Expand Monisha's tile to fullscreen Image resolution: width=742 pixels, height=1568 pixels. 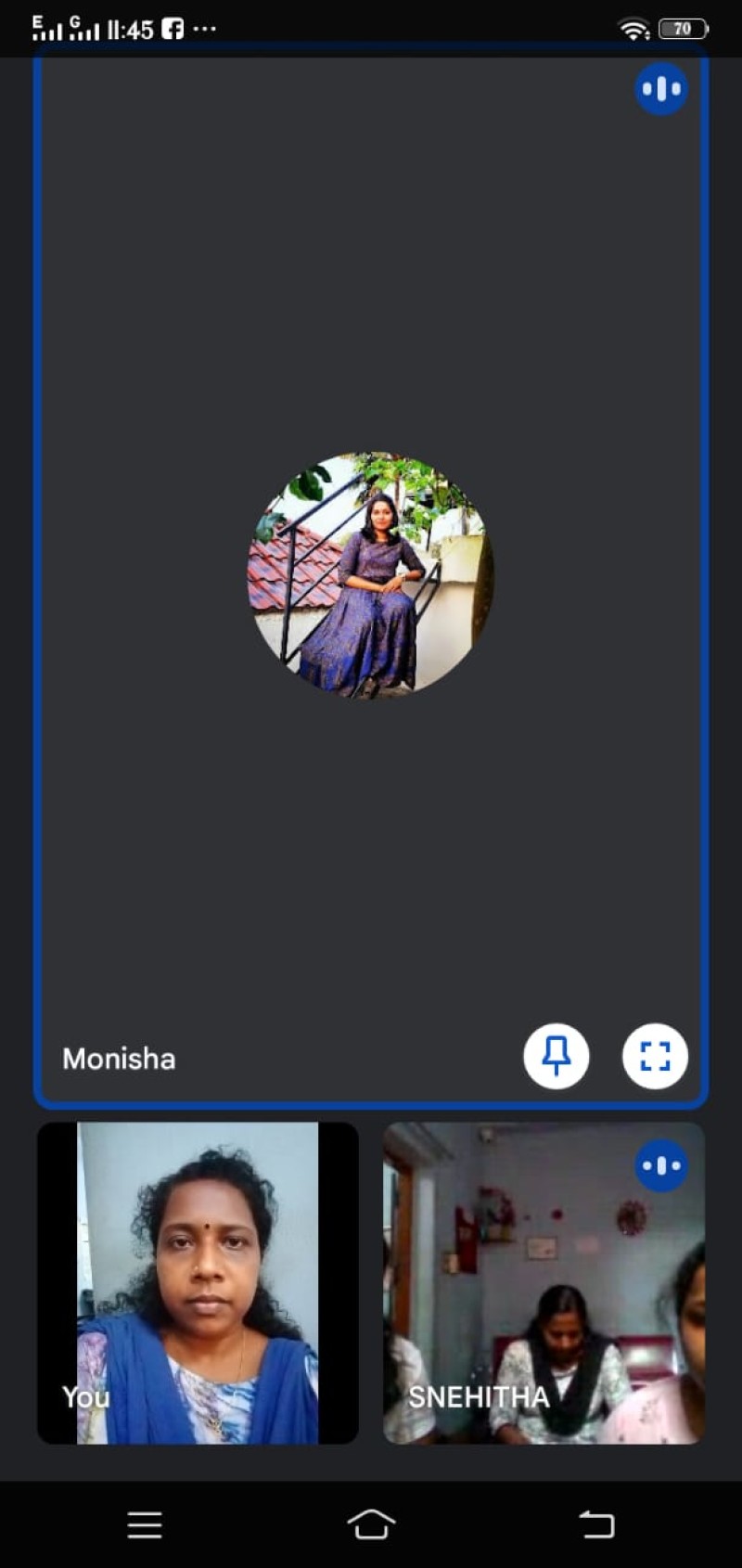655,1056
